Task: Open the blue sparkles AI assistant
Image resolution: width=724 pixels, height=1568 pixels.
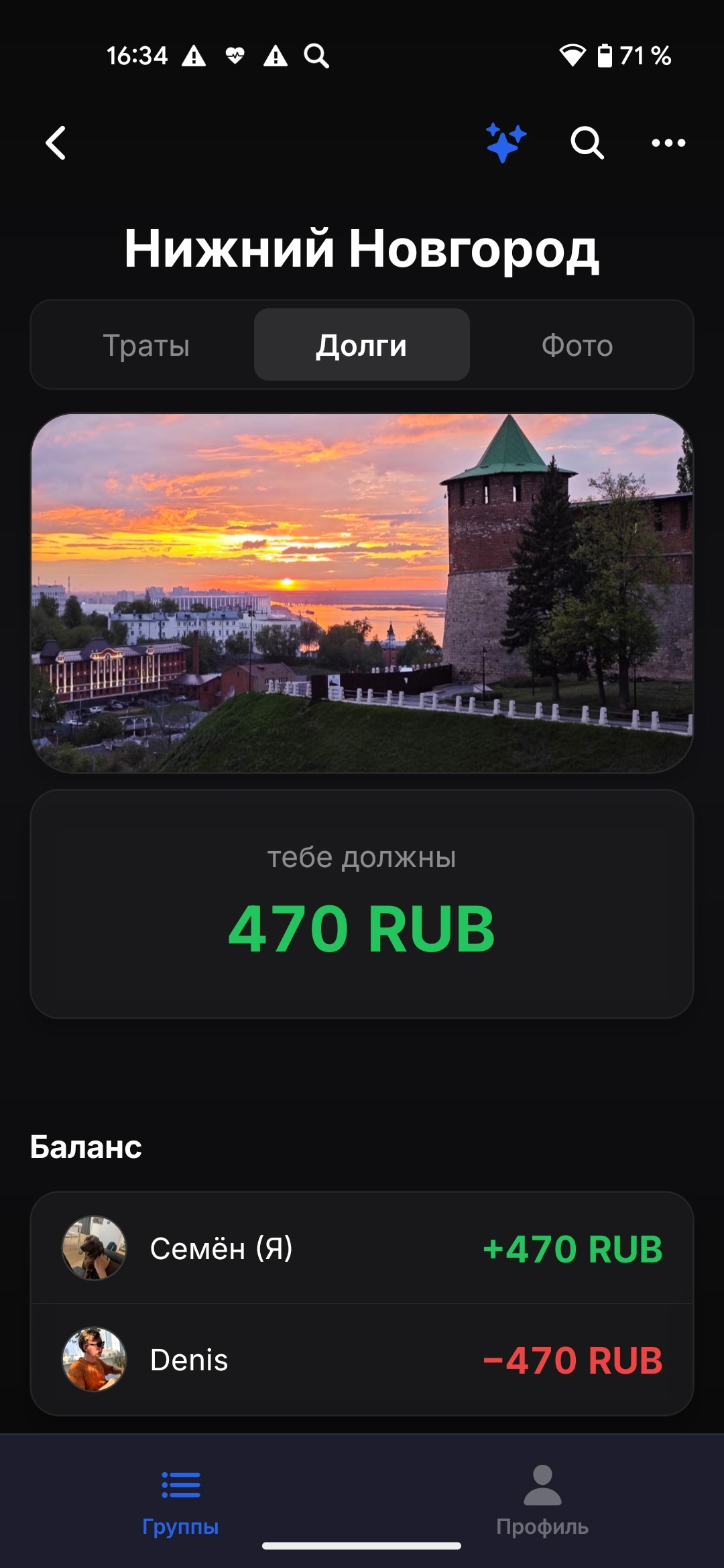Action: (505, 143)
